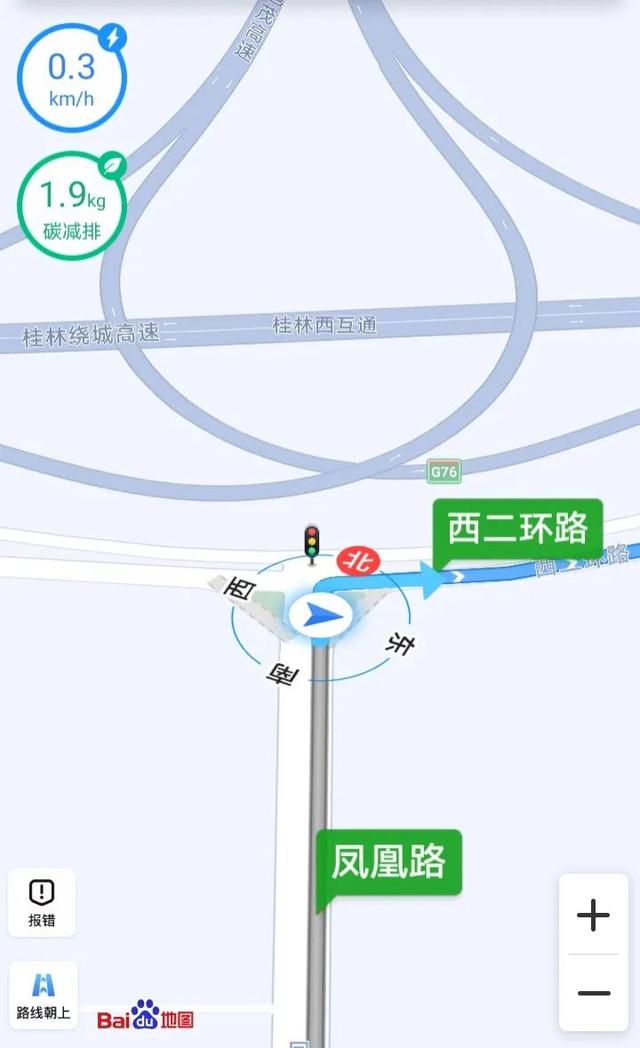Open the 1.9kg 碳减排 carbon badge
Image resolution: width=640 pixels, height=1048 pixels.
71,205
